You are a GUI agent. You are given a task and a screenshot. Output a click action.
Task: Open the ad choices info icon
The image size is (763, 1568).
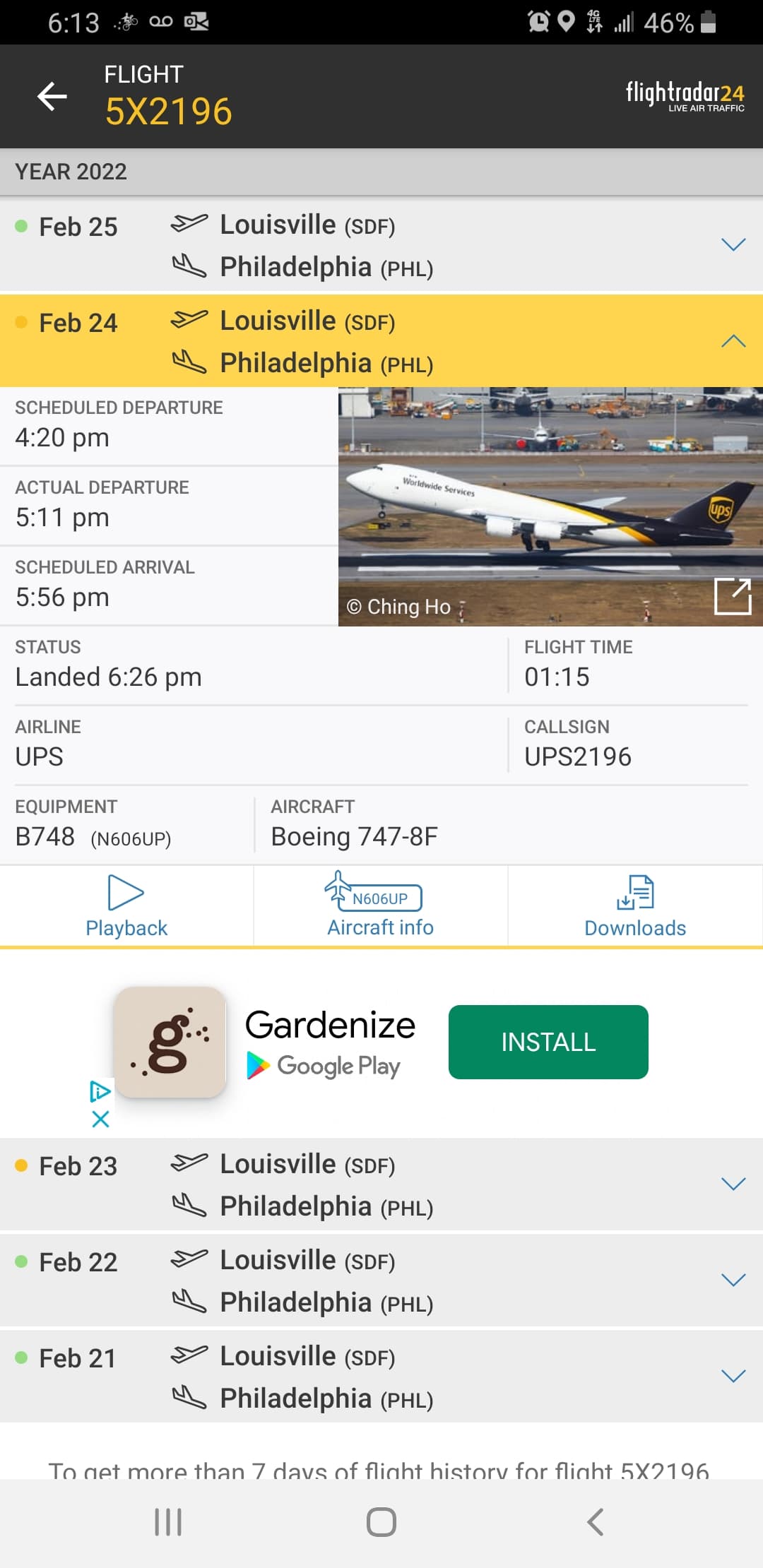(100, 1091)
